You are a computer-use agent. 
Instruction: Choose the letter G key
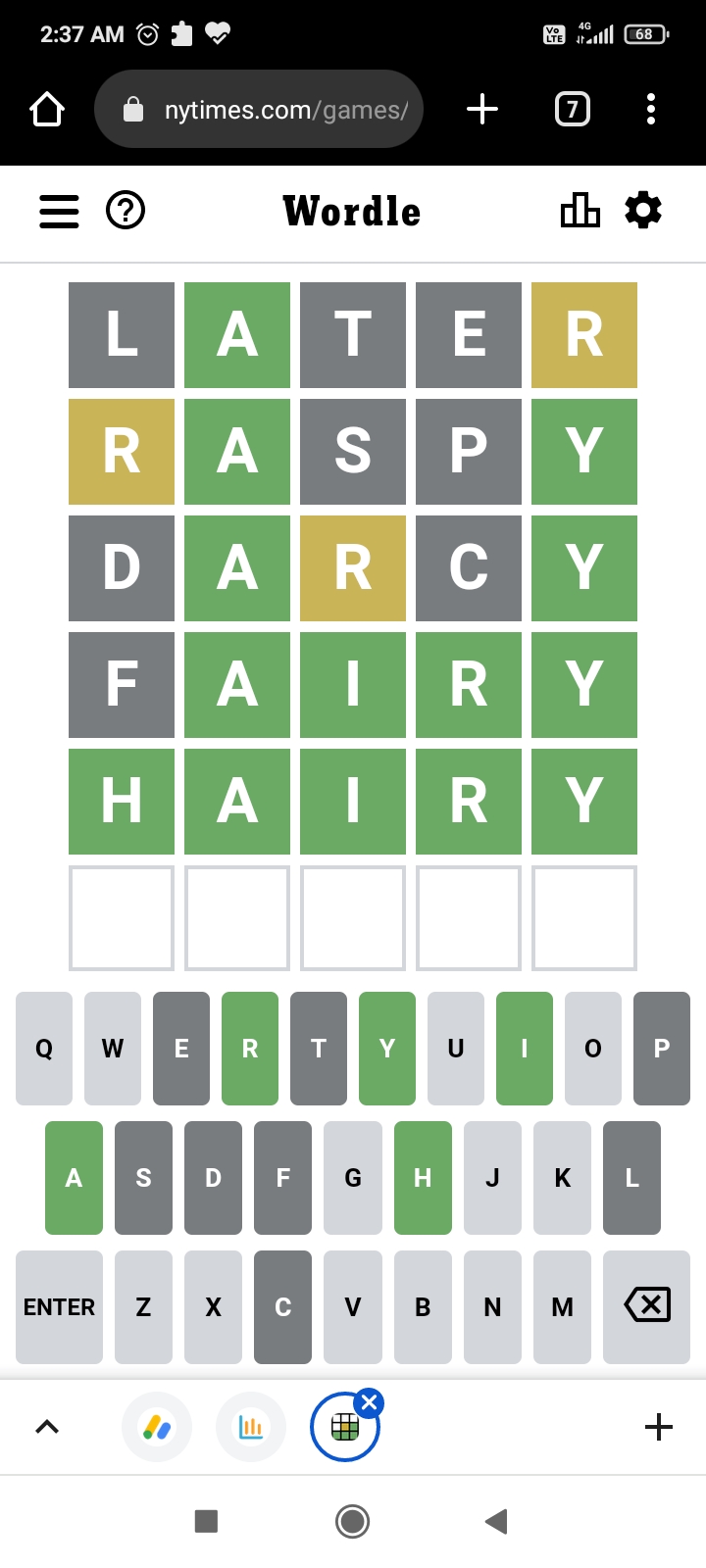click(x=353, y=1178)
